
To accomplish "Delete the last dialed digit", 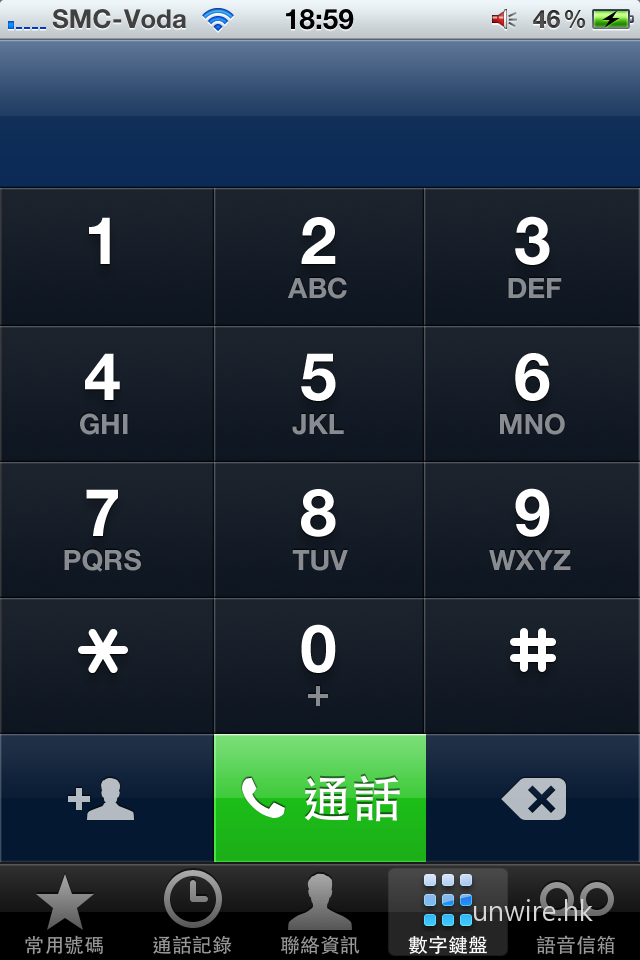I will [x=533, y=799].
